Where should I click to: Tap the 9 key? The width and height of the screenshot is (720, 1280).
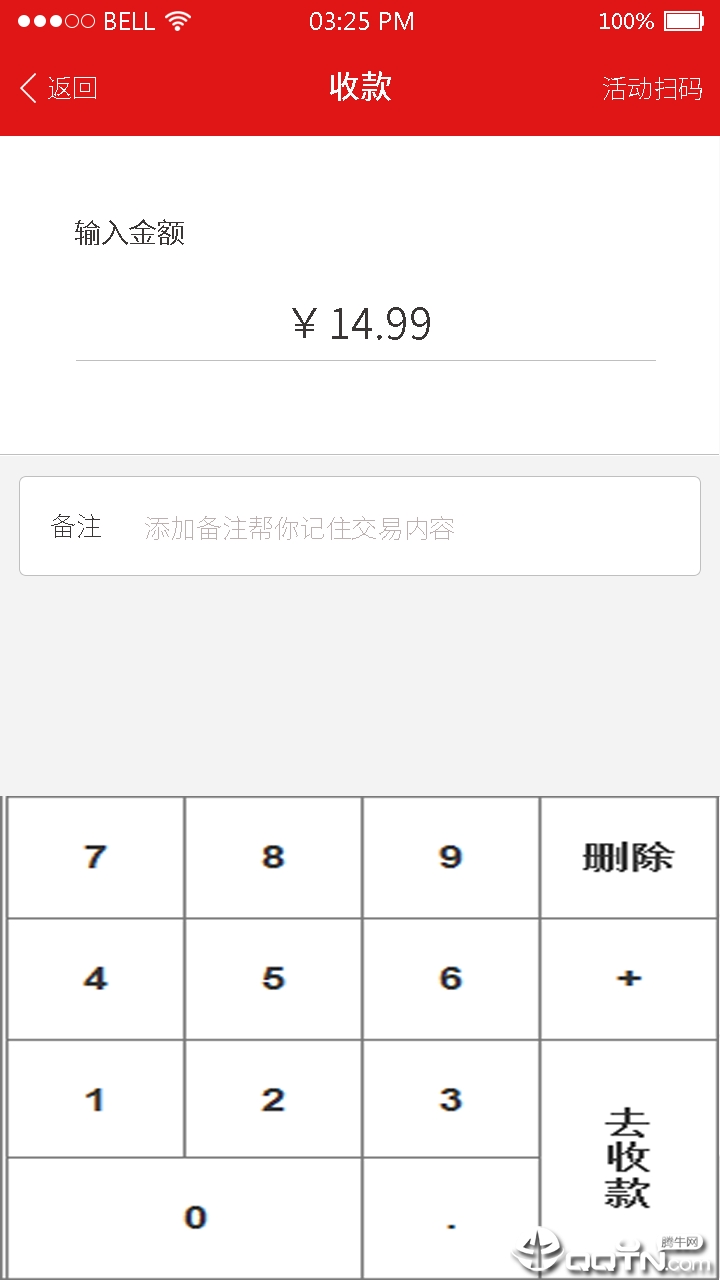click(x=451, y=857)
